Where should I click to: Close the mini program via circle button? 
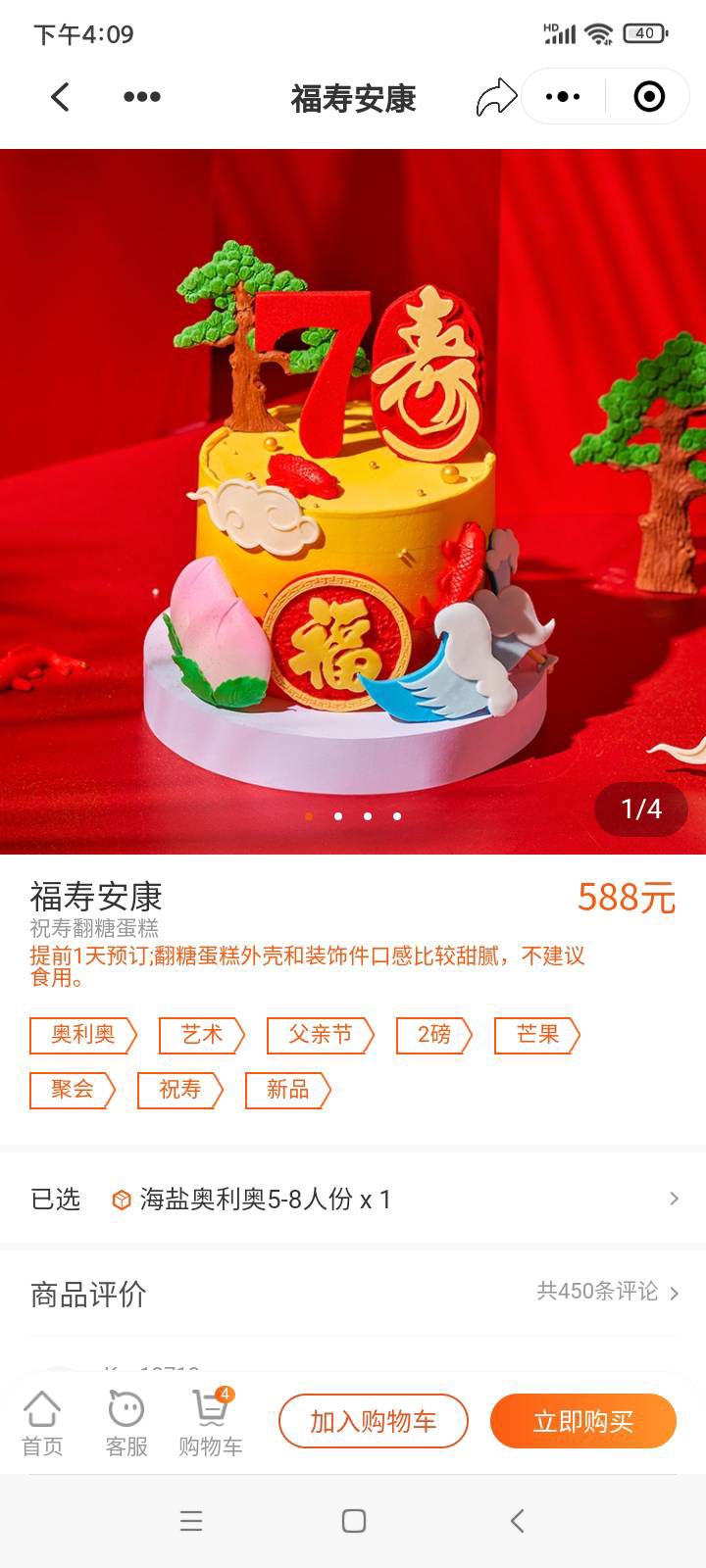(649, 97)
